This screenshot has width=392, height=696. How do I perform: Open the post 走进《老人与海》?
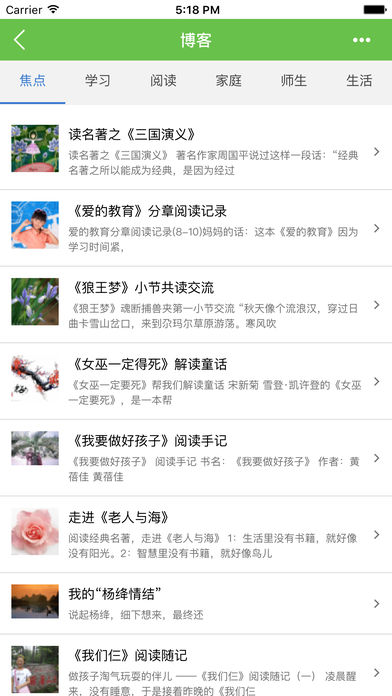pyautogui.click(x=196, y=534)
